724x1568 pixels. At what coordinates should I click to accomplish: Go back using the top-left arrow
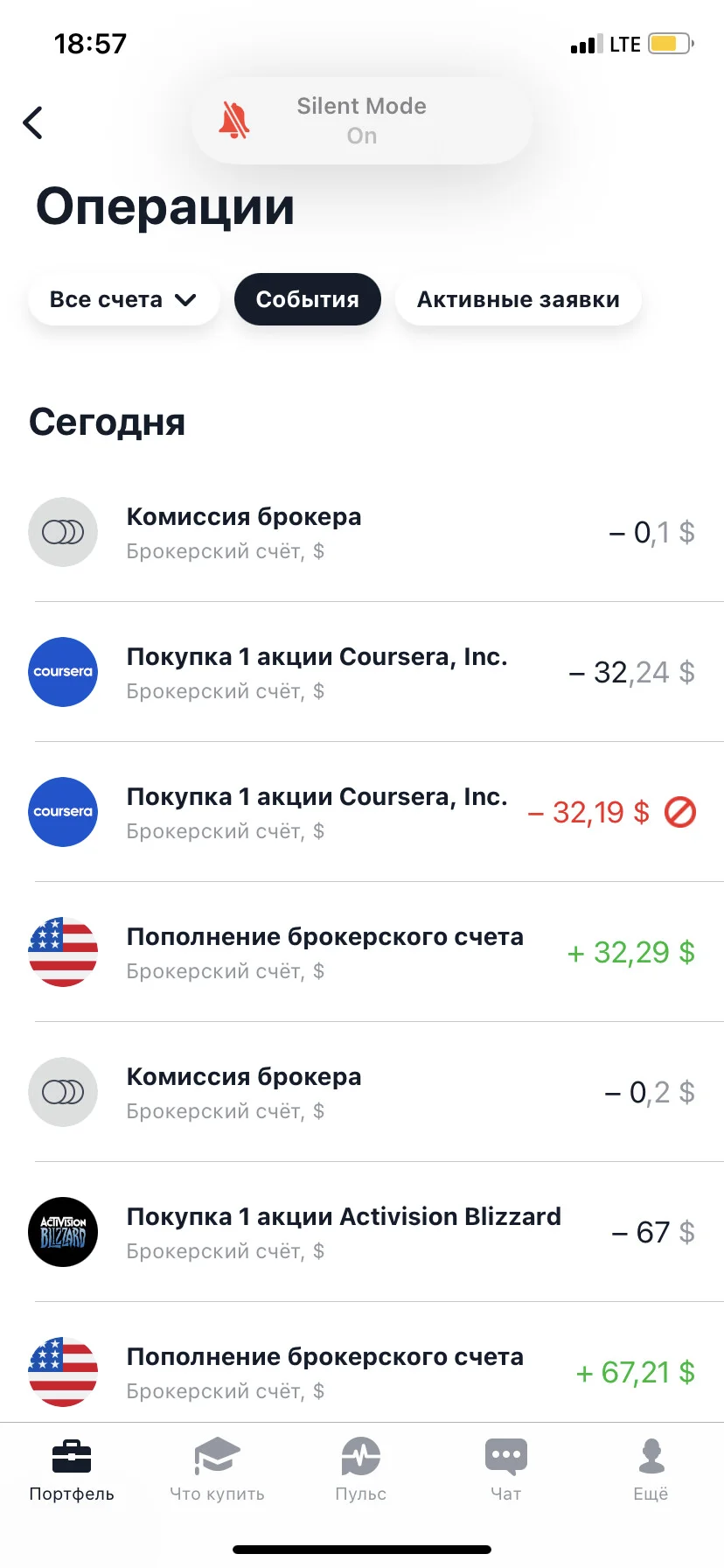(33, 122)
